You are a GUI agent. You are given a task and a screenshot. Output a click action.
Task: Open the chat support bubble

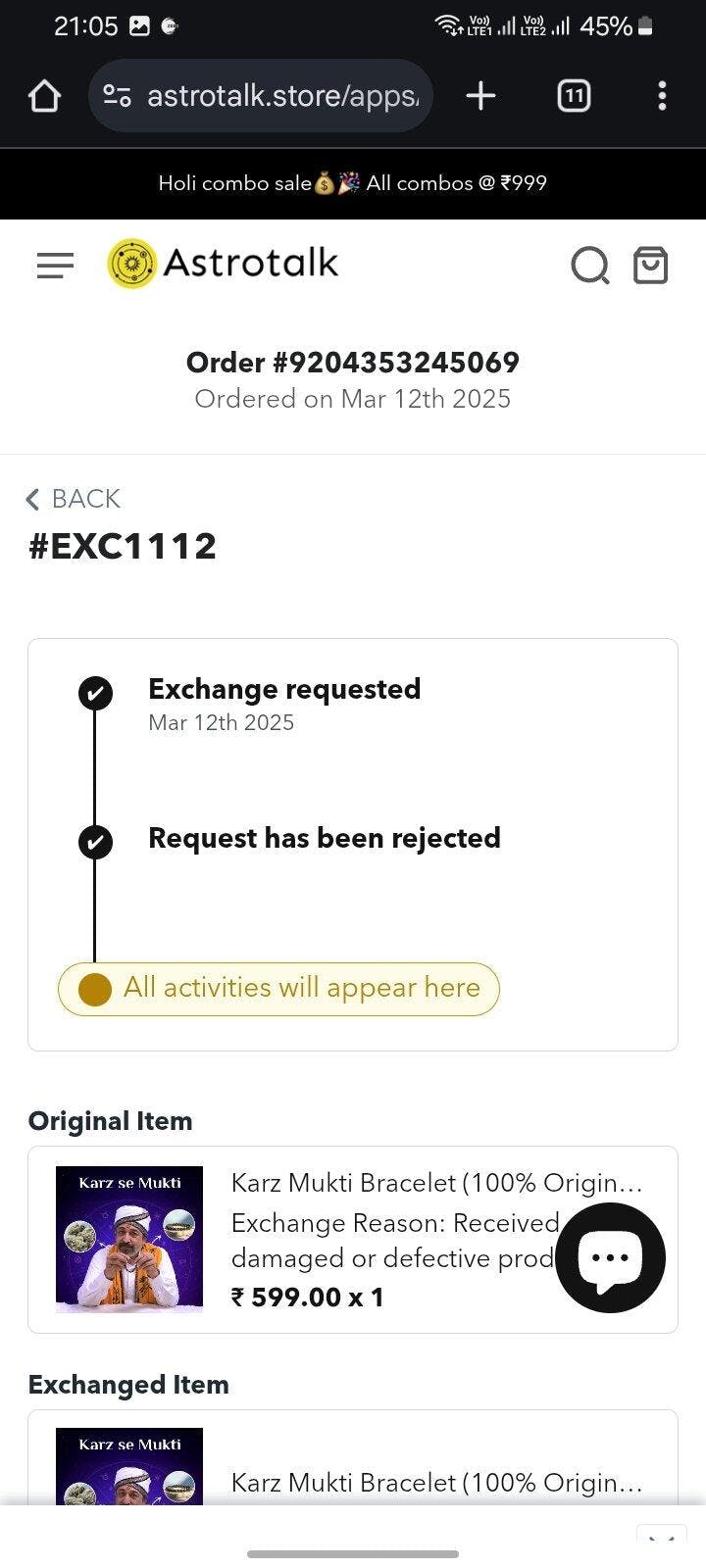(x=610, y=1257)
